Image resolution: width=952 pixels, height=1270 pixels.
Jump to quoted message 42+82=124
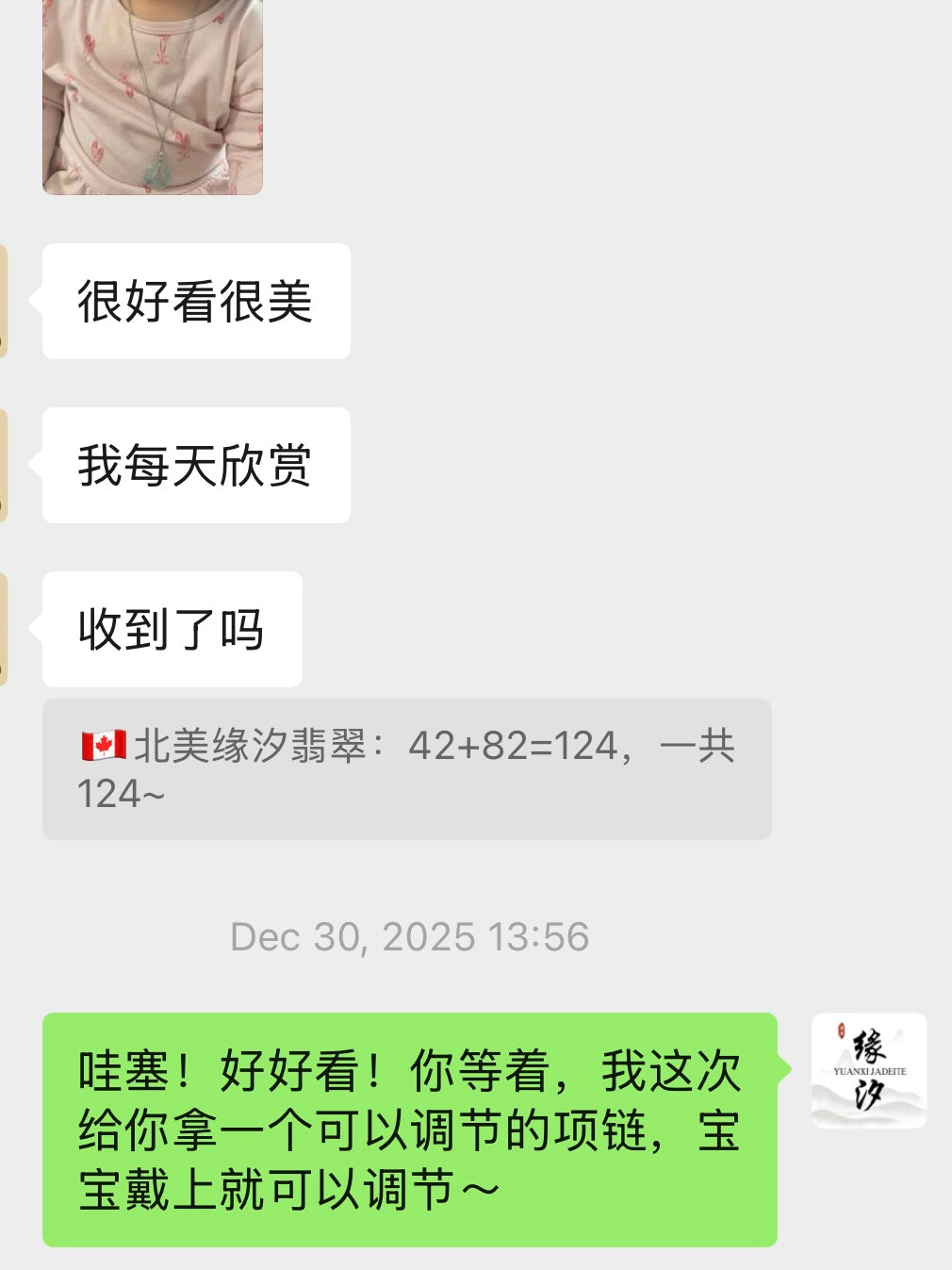tap(406, 768)
